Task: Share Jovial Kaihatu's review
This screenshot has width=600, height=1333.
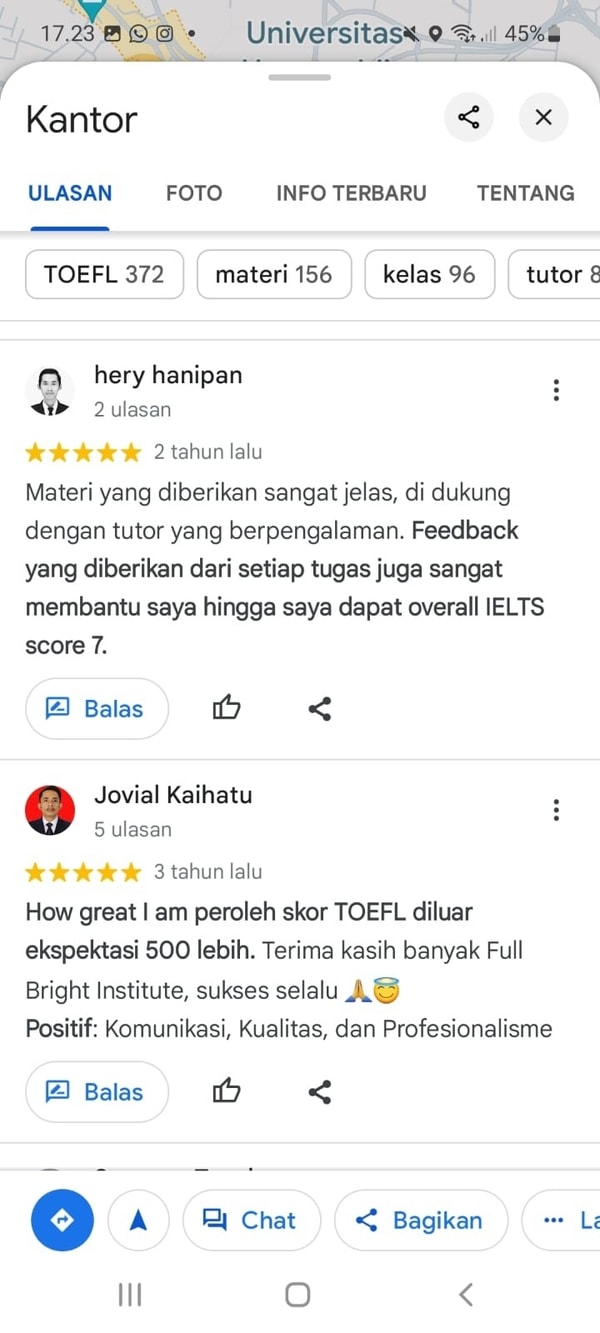Action: click(x=320, y=1092)
